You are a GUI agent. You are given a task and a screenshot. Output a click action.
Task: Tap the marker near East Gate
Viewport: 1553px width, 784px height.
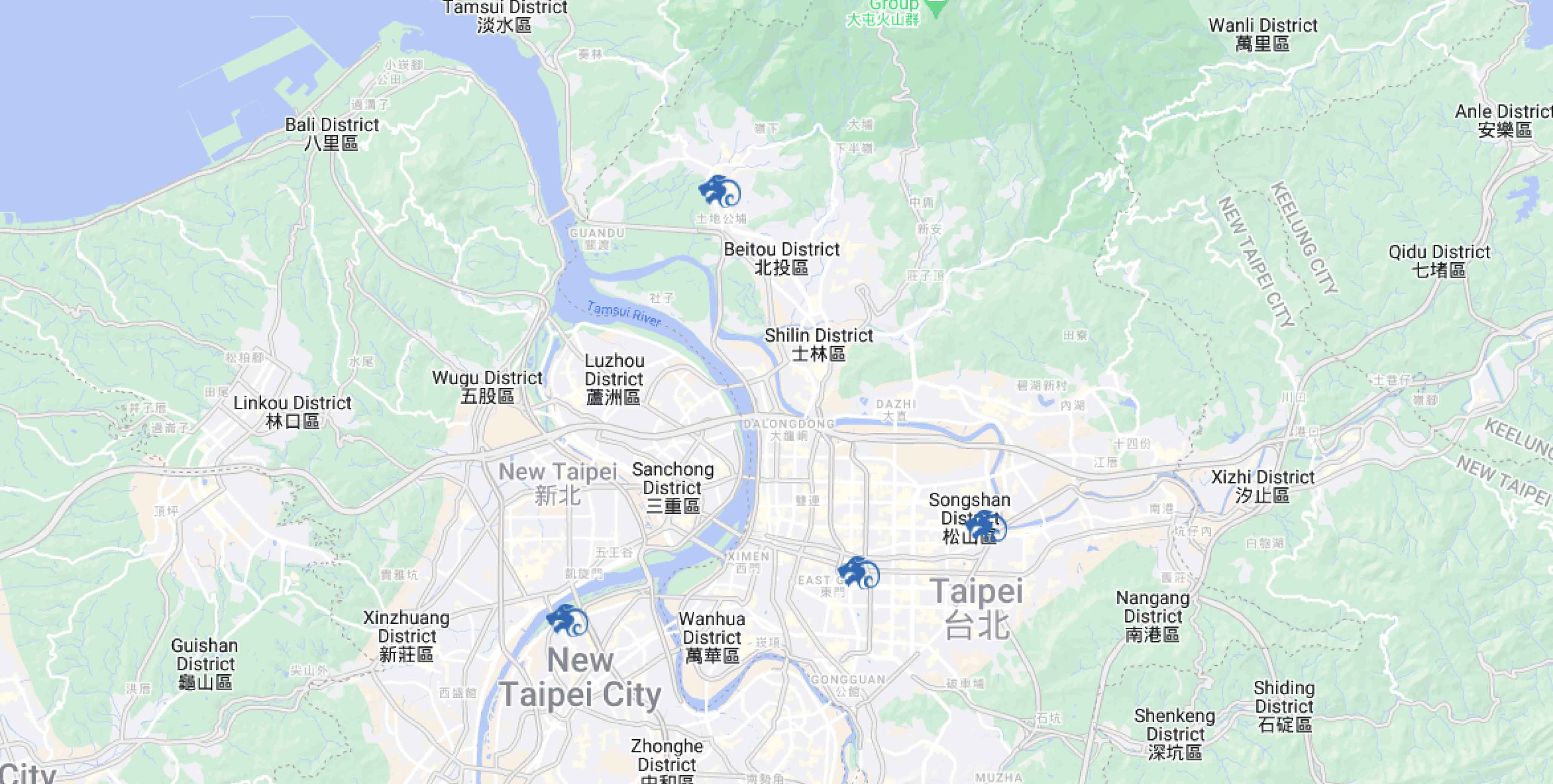coord(858,573)
